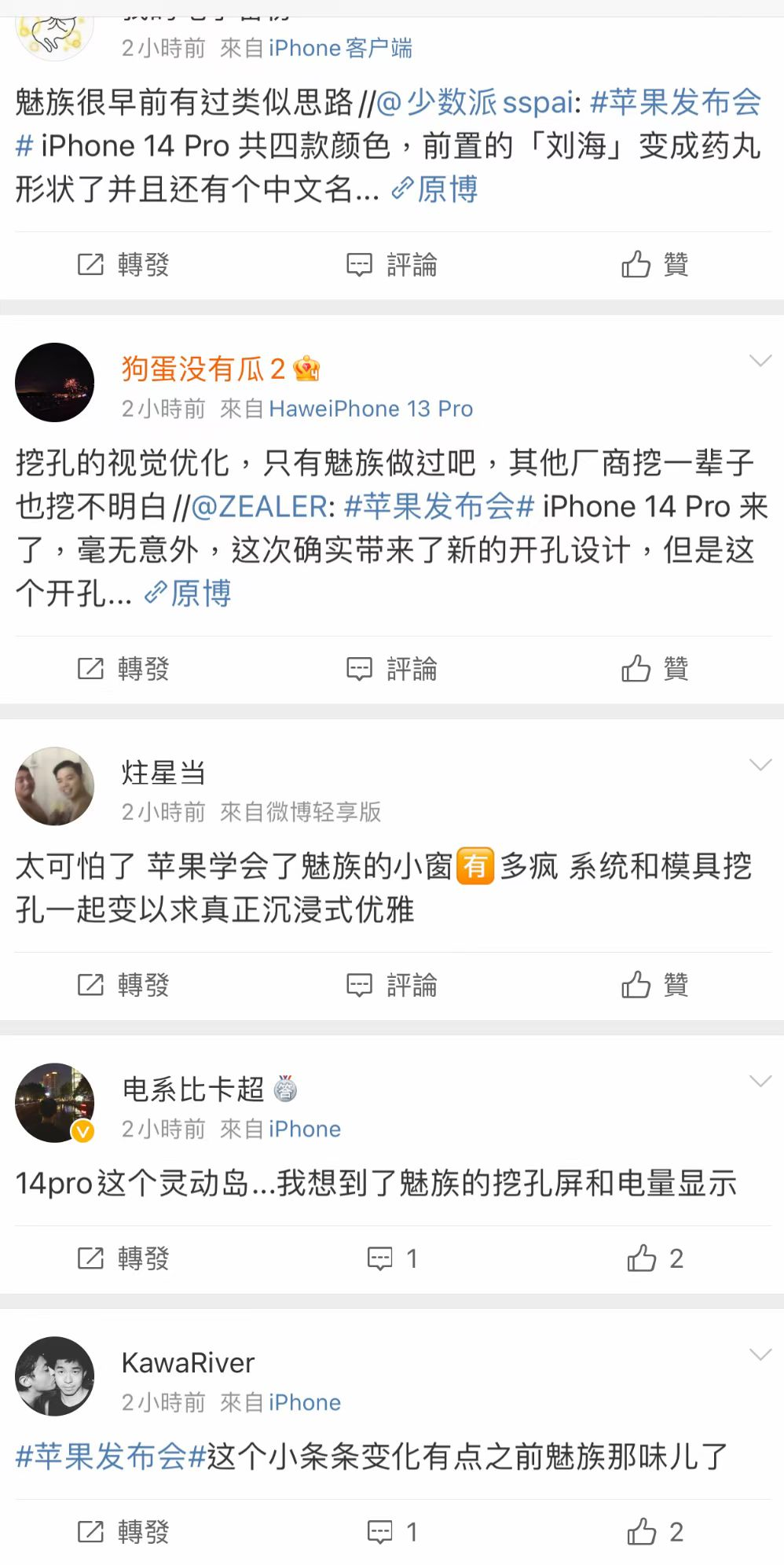Repost 电系比卡超's post
The height and width of the screenshot is (1565, 784).
click(123, 1258)
